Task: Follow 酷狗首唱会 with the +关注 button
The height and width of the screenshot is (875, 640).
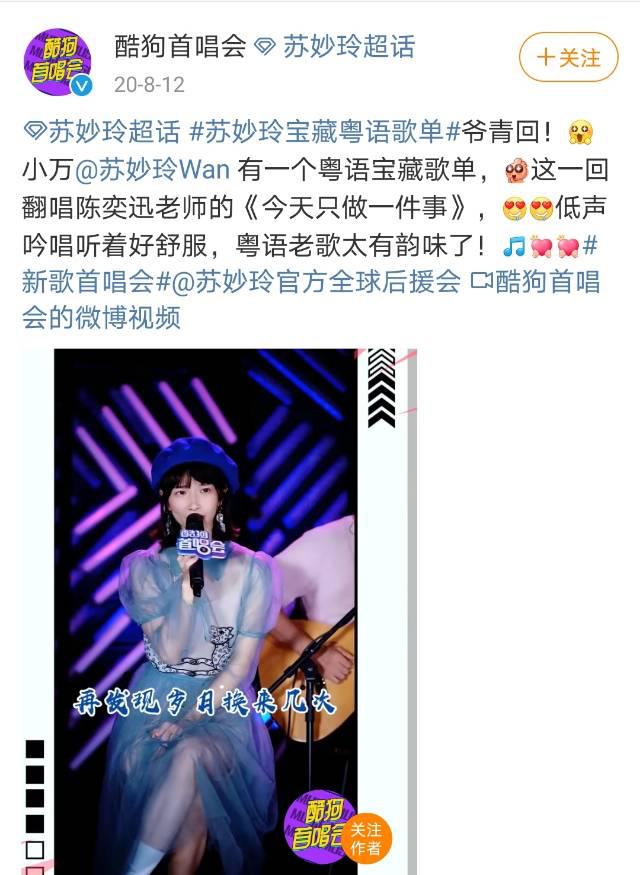Action: click(568, 58)
